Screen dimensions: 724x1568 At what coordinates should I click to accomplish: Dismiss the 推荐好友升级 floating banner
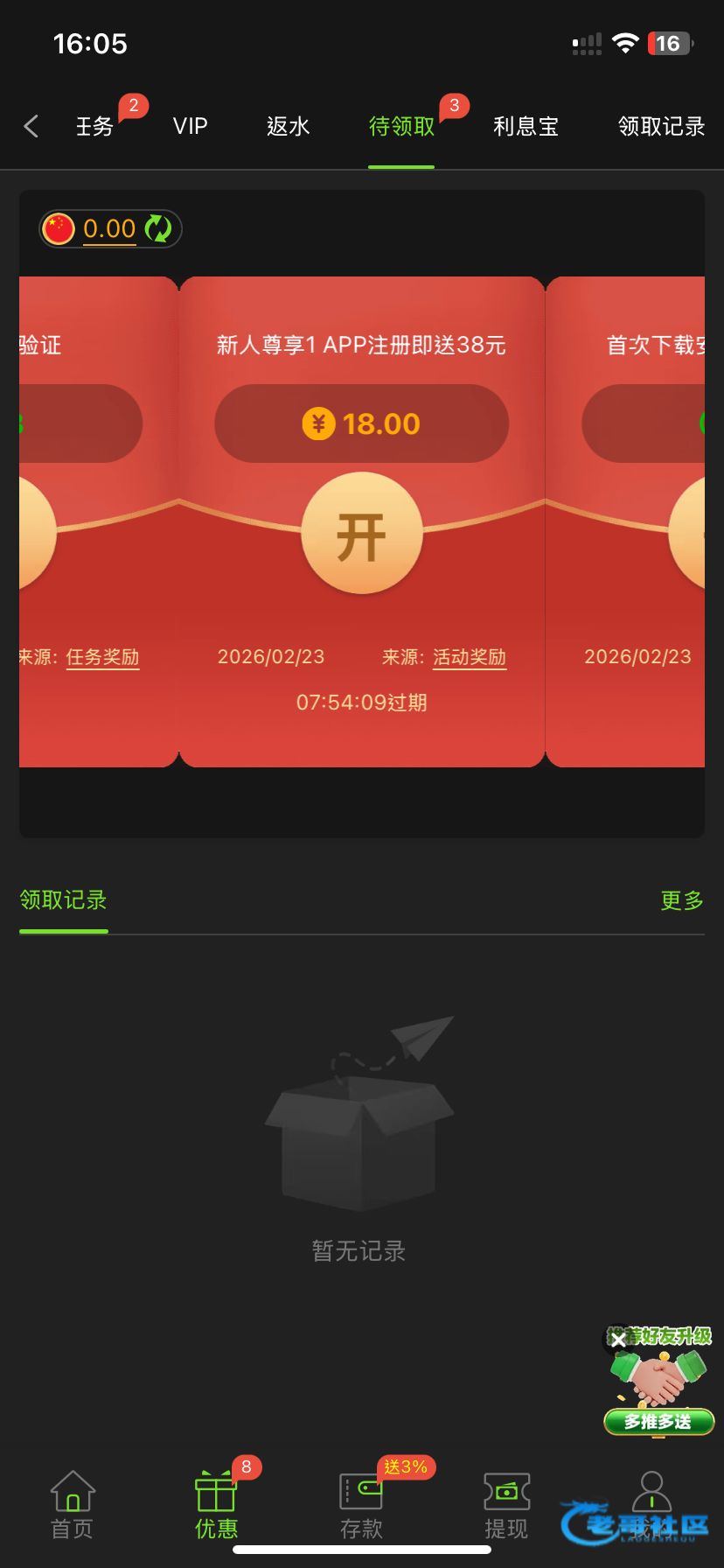tap(618, 1340)
